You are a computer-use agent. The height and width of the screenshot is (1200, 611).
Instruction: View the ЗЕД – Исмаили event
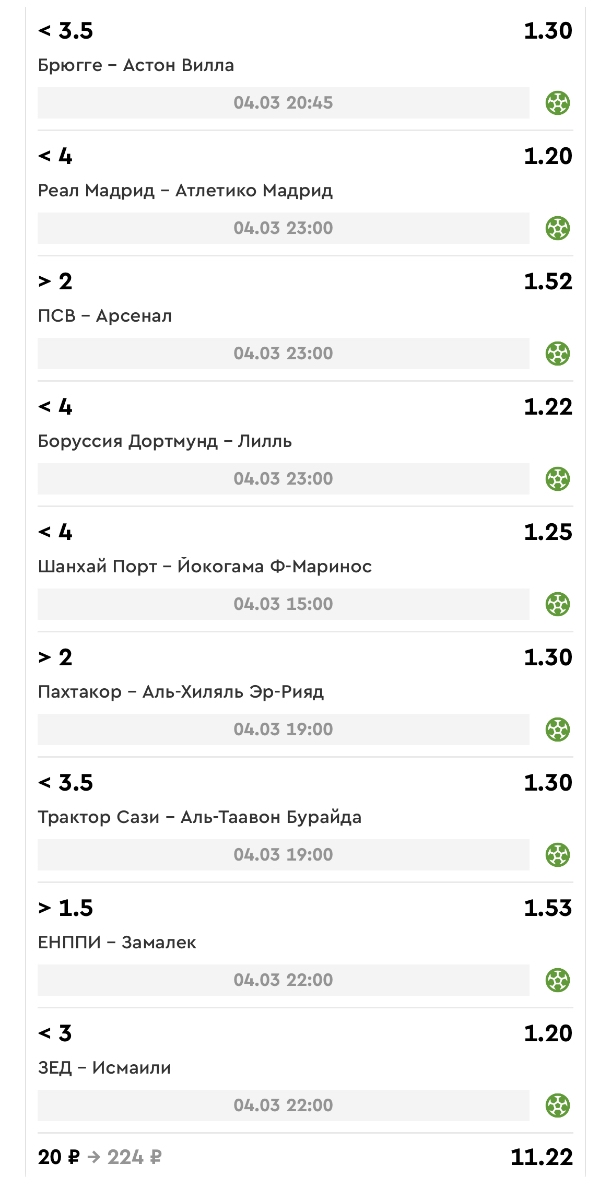coord(105,1068)
